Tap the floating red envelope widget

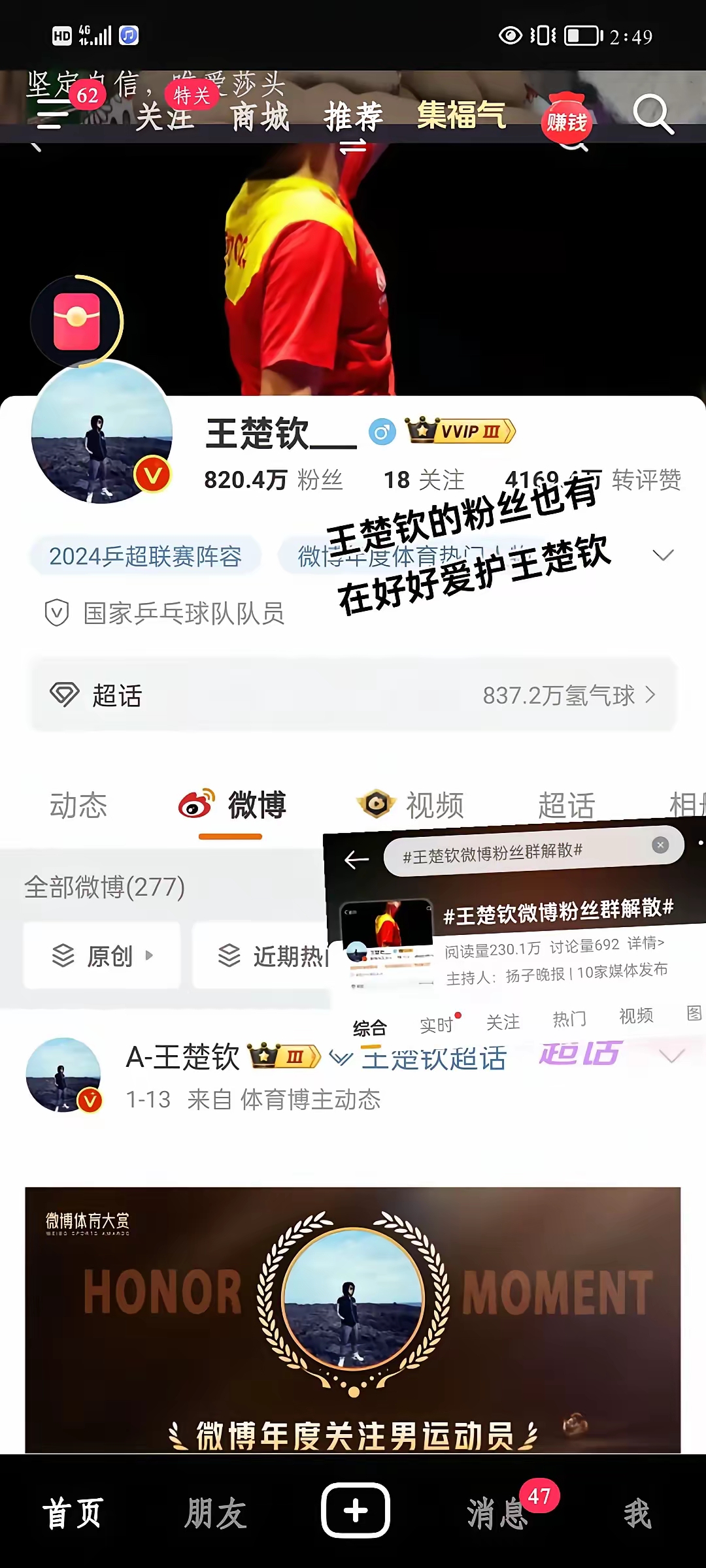point(76,321)
